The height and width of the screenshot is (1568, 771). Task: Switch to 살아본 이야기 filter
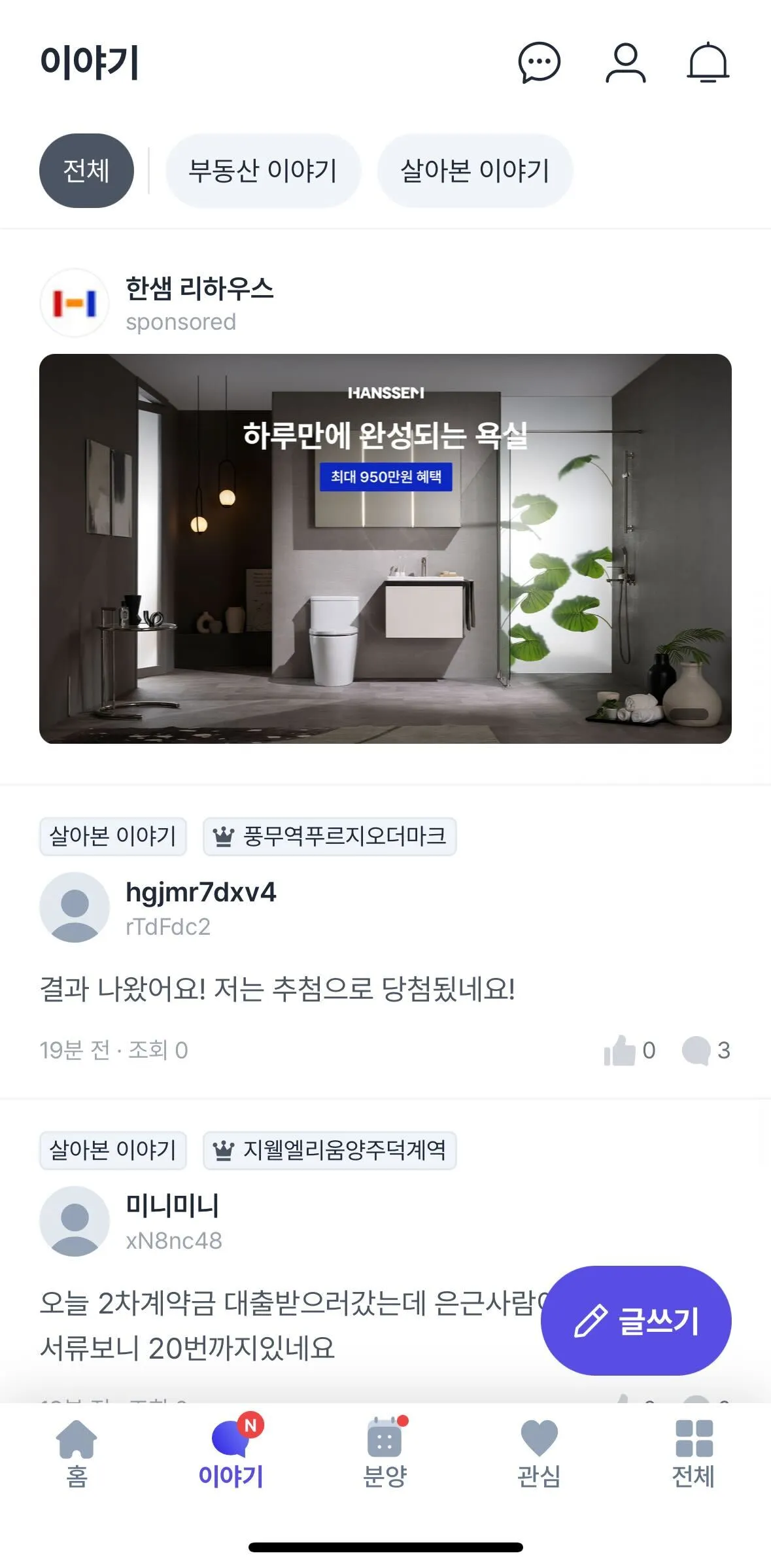point(475,171)
